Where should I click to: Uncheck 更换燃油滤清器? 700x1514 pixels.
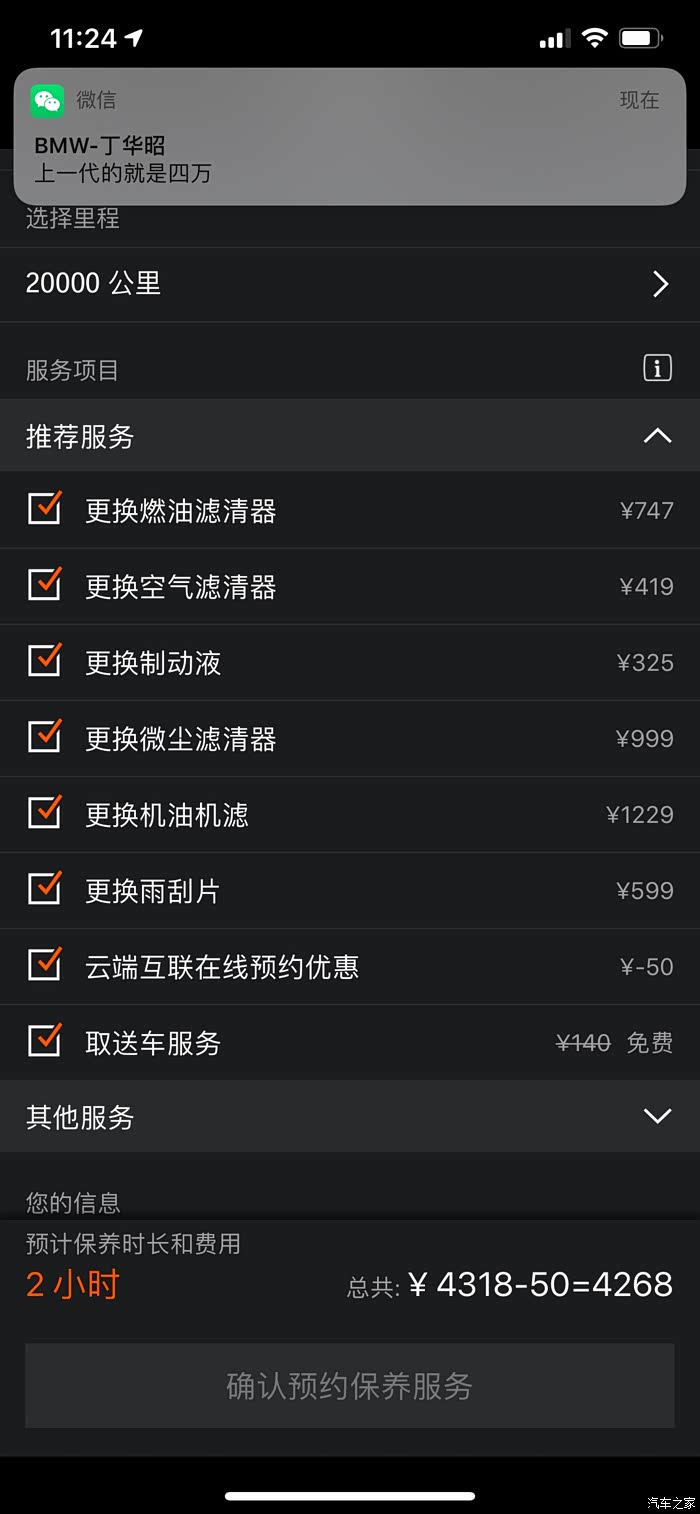[x=44, y=509]
